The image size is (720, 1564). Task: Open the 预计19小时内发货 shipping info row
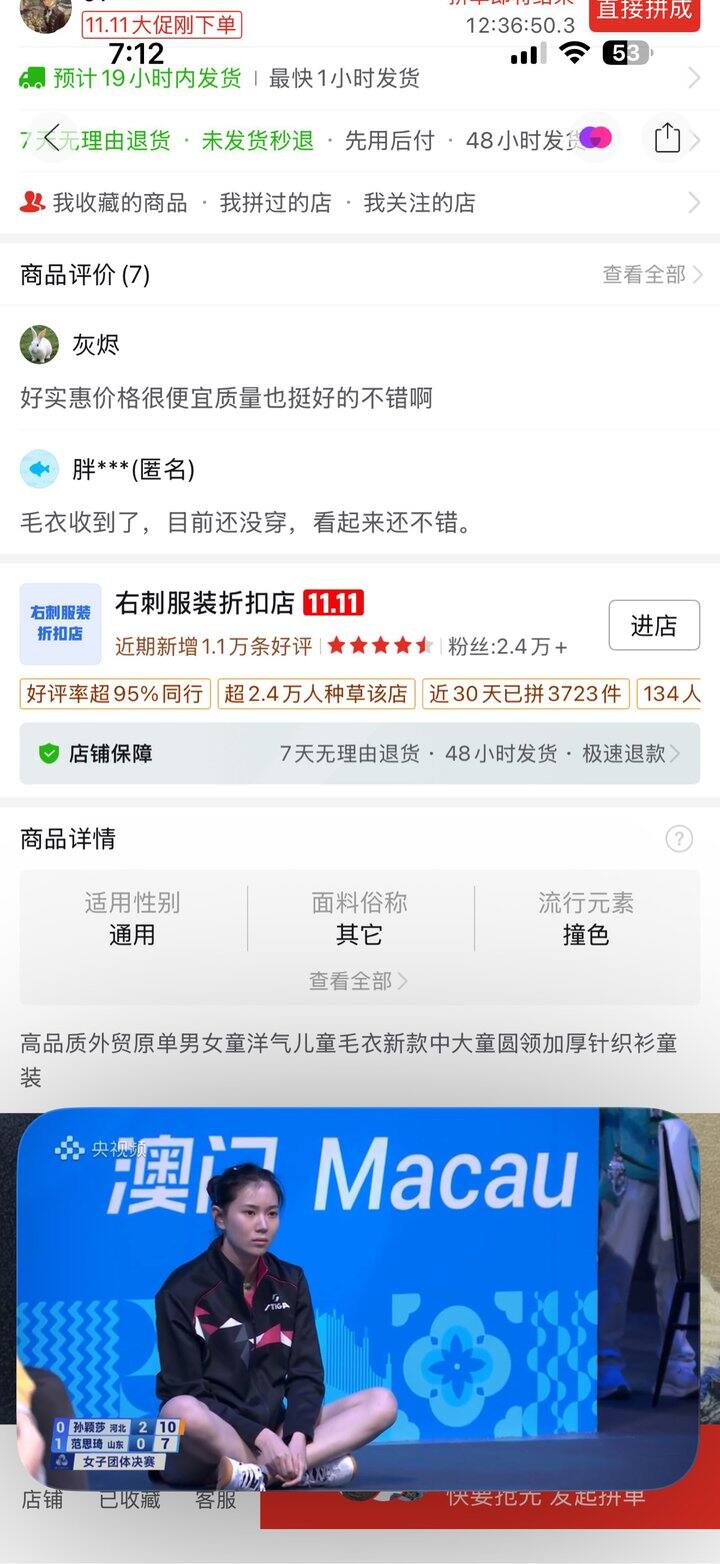tap(360, 78)
